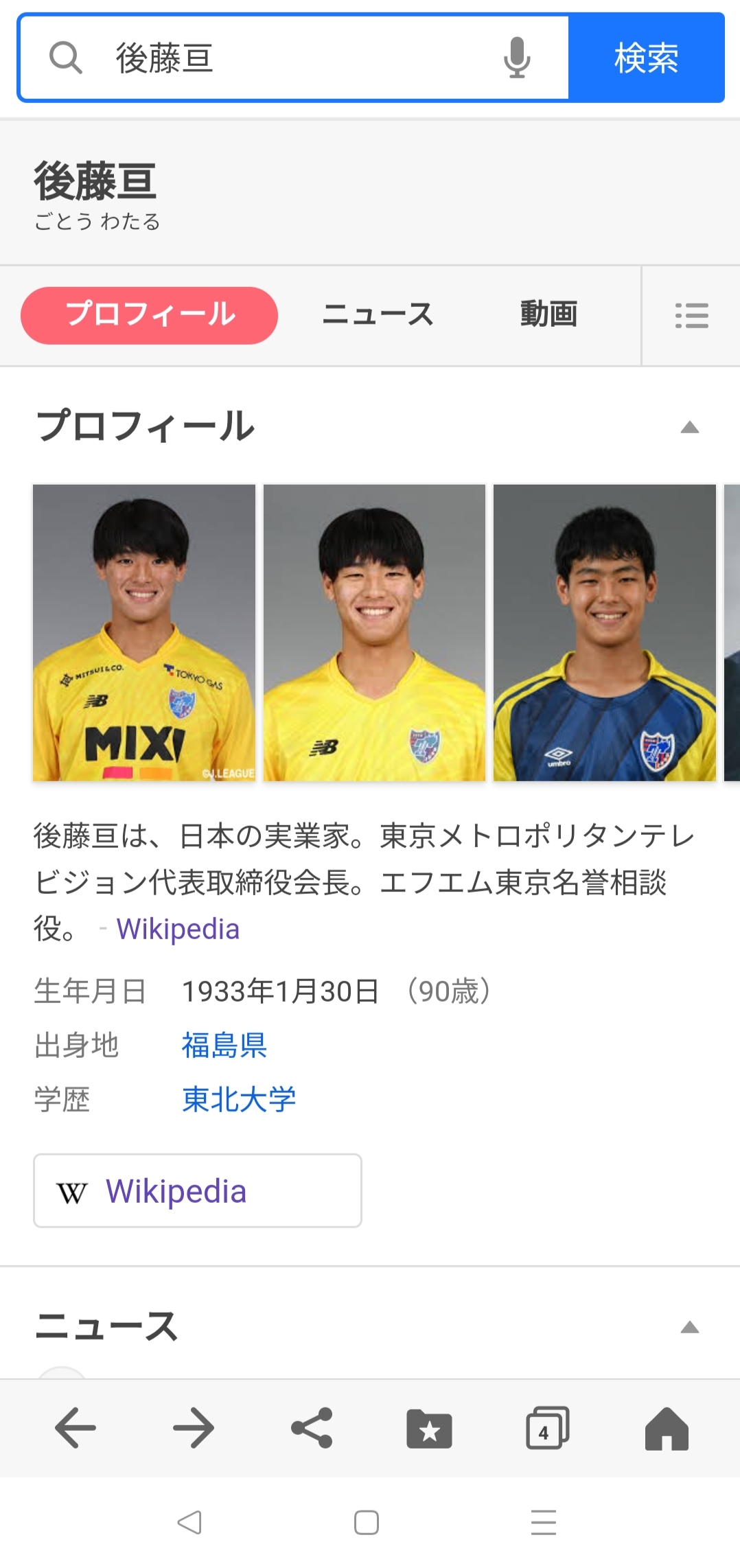Open the 東北大学 education link
This screenshot has height=1568, width=740.
[238, 1099]
